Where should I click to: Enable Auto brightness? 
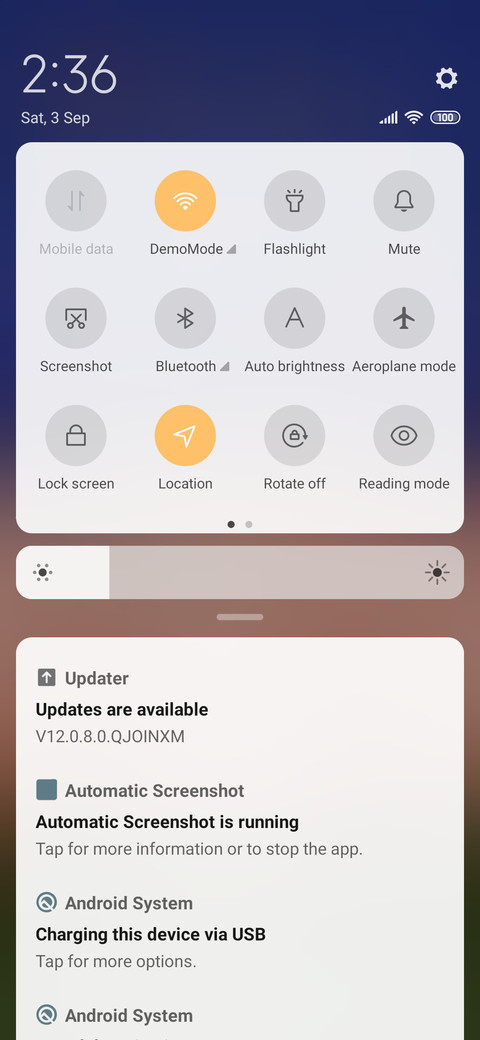tap(294, 318)
